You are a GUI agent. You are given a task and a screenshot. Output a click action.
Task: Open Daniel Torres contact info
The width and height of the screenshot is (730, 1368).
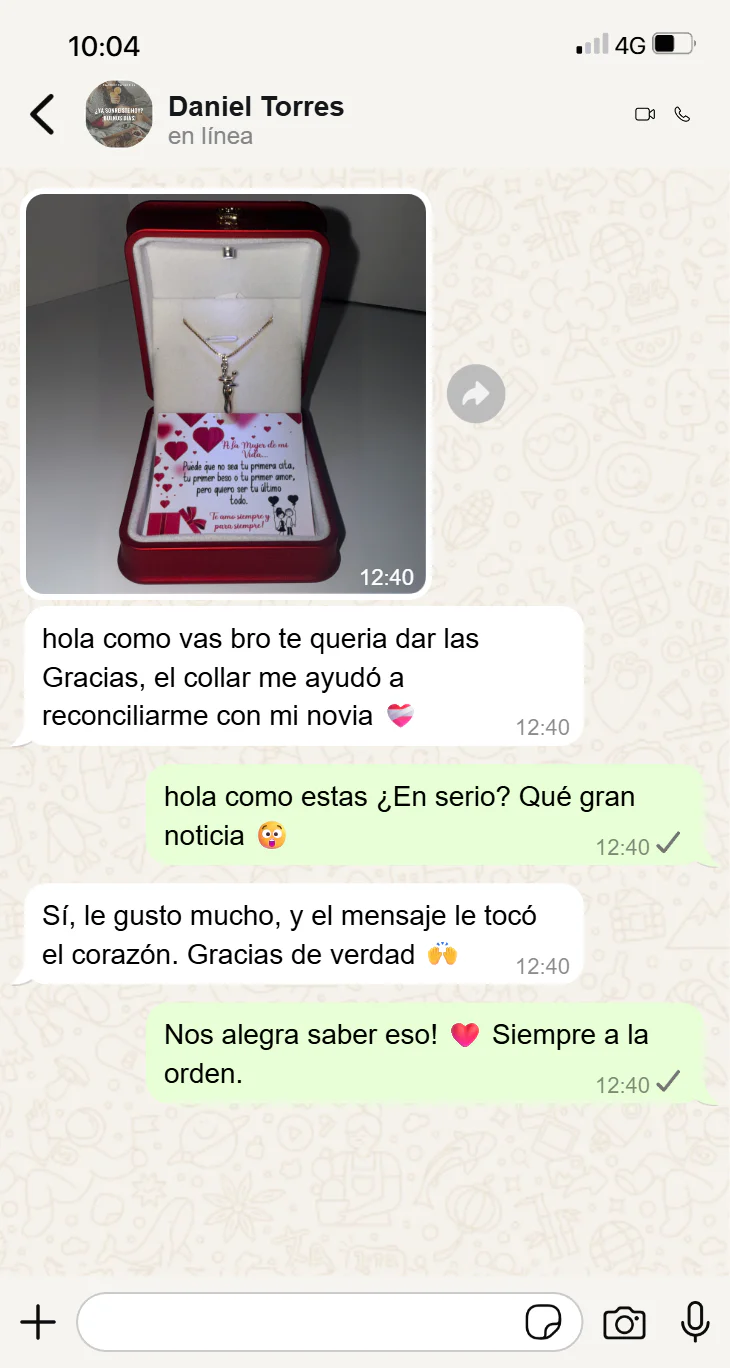click(256, 118)
